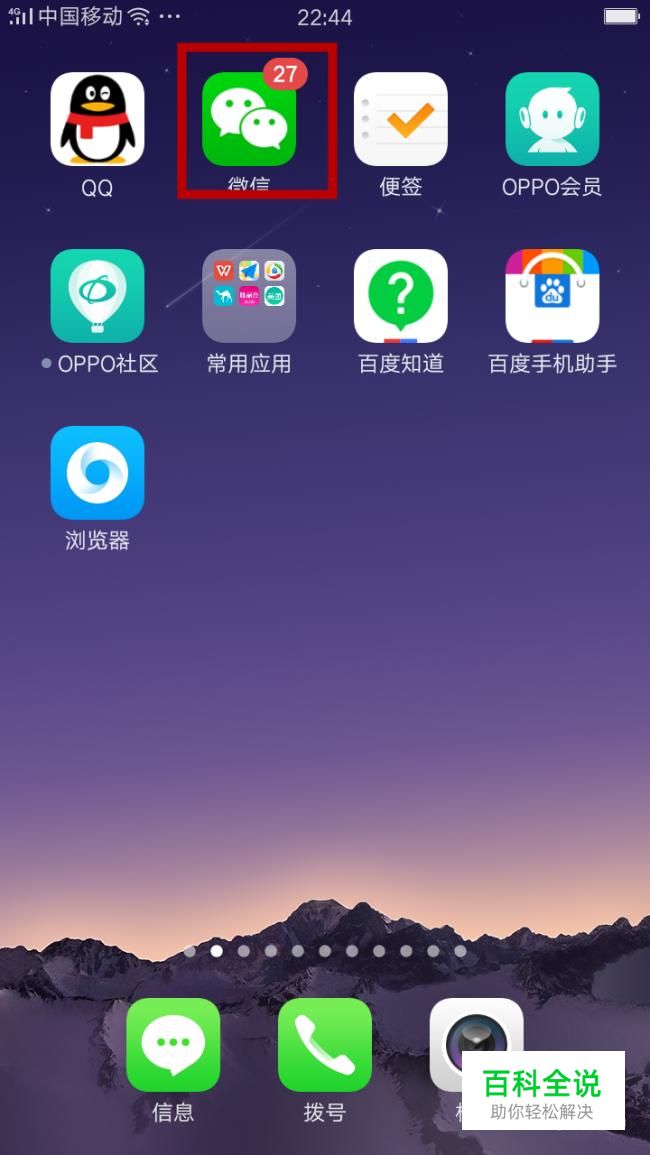Open the 常用应用 folder

[249, 296]
